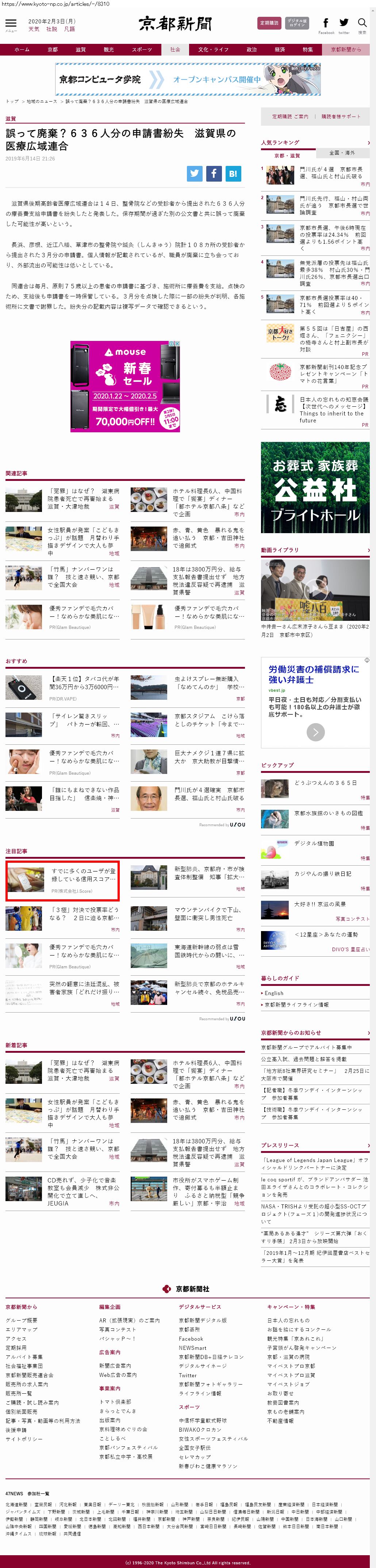
Task: Tap the arrow on 労働災害 ad
Action: pos(315,732)
